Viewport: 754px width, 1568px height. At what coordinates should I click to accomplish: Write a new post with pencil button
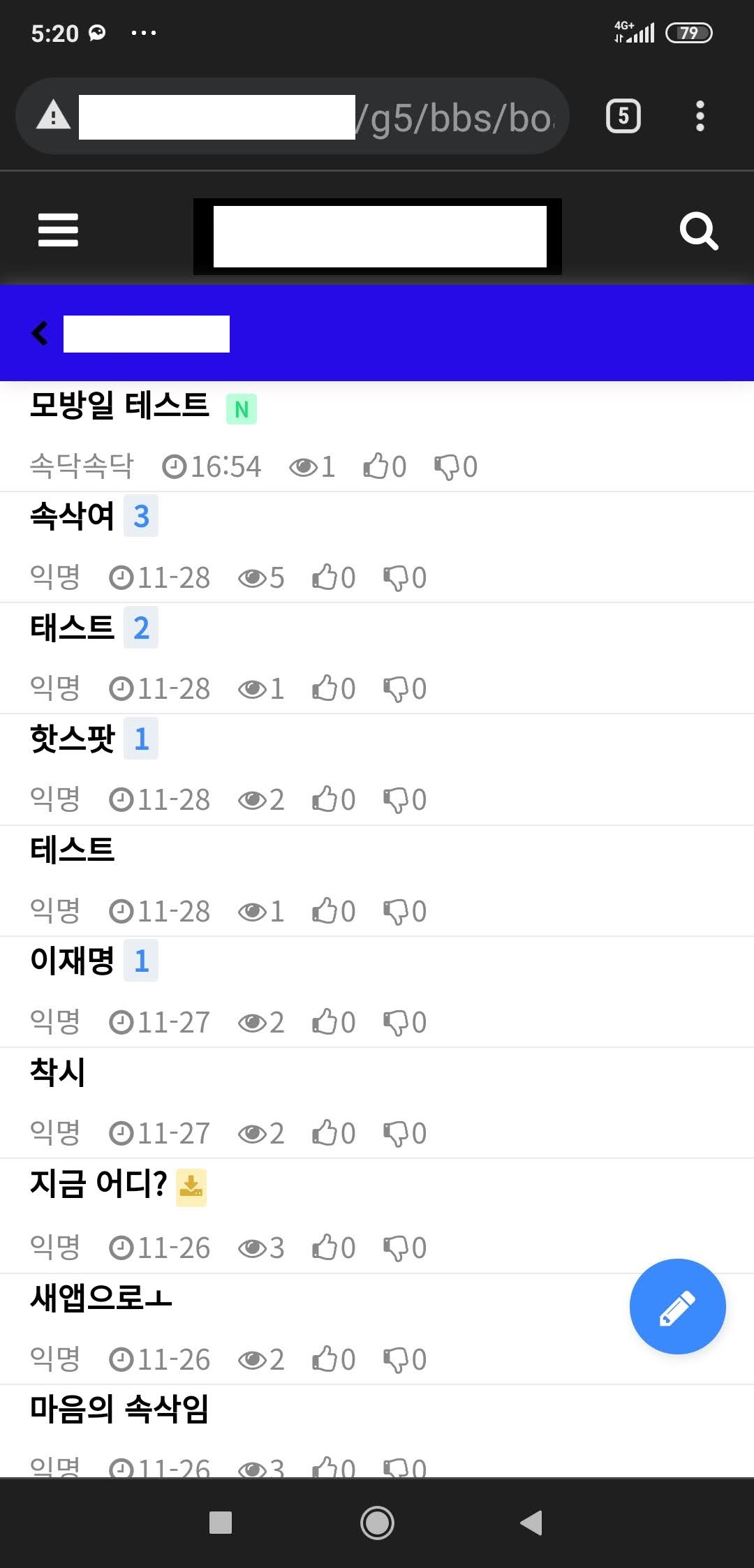[677, 1306]
